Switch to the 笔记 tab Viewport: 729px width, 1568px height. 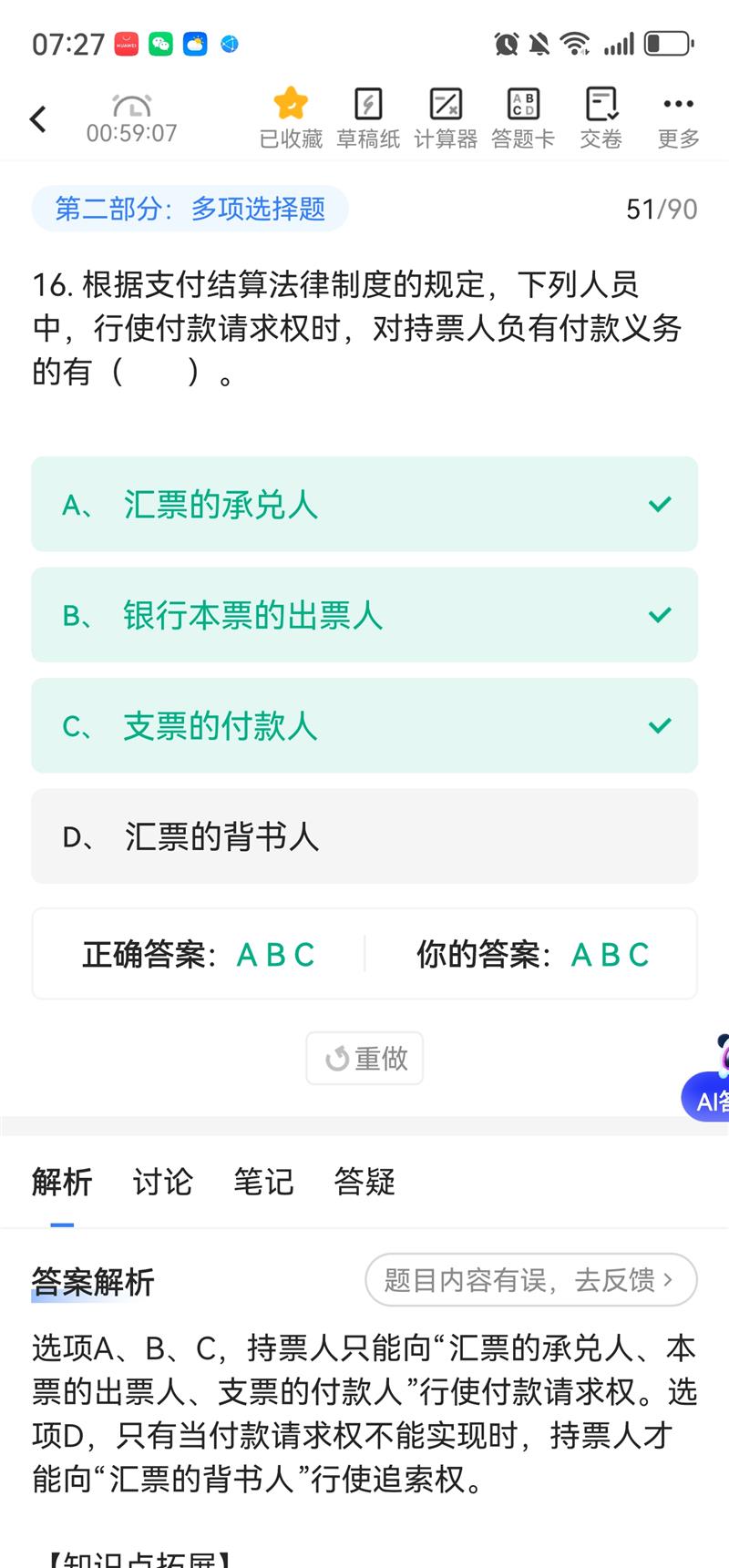(x=264, y=1182)
